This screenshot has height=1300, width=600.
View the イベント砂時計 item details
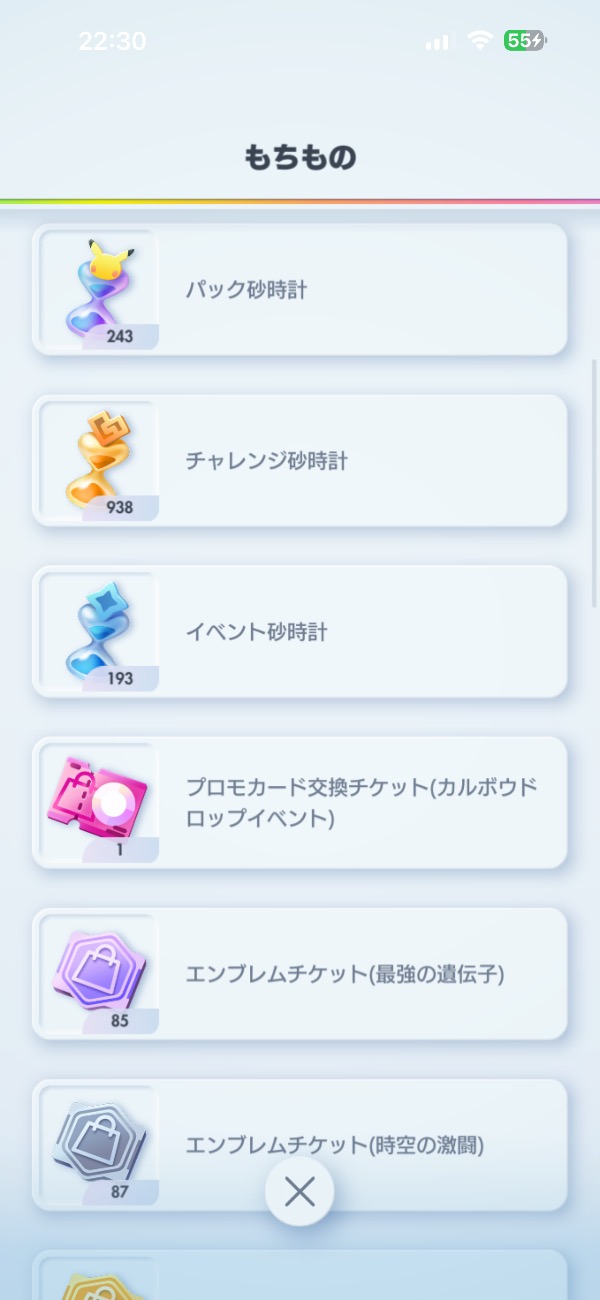[x=300, y=632]
